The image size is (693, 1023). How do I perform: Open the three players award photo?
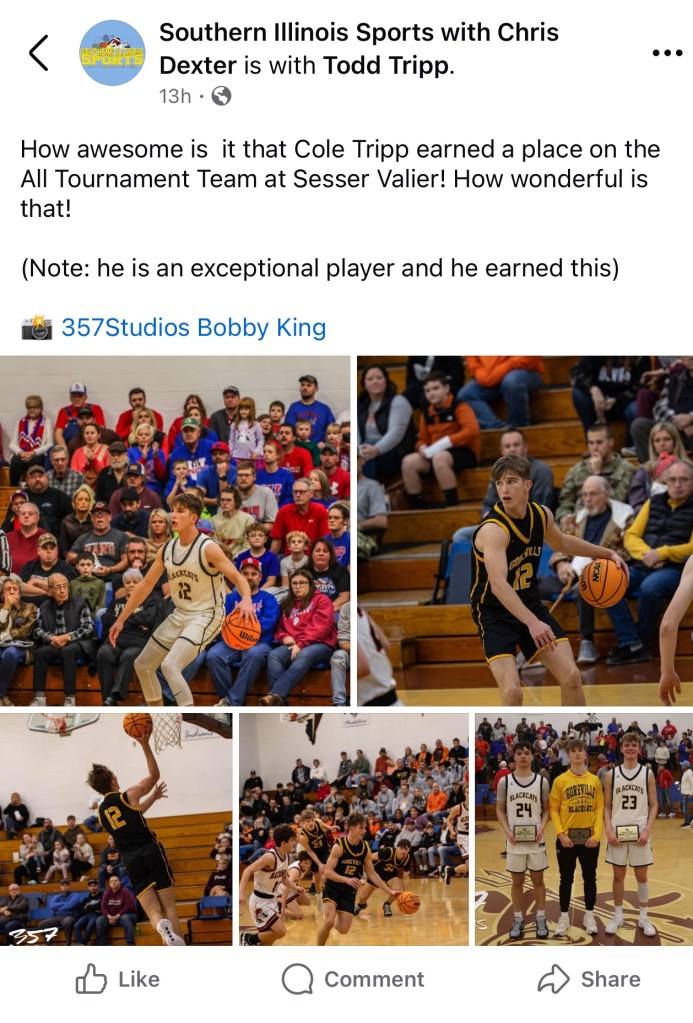(x=583, y=829)
